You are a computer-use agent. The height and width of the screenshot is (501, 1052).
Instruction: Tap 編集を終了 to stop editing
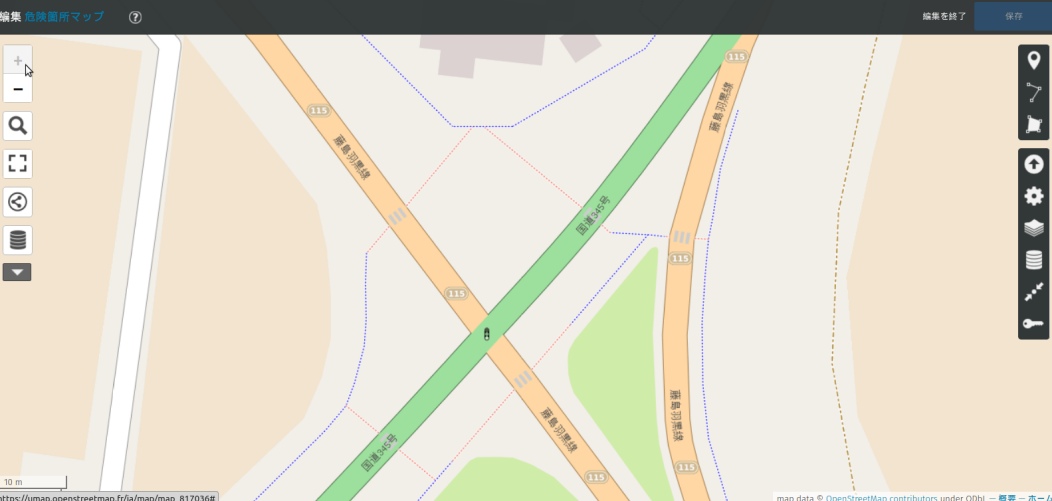[x=944, y=17]
